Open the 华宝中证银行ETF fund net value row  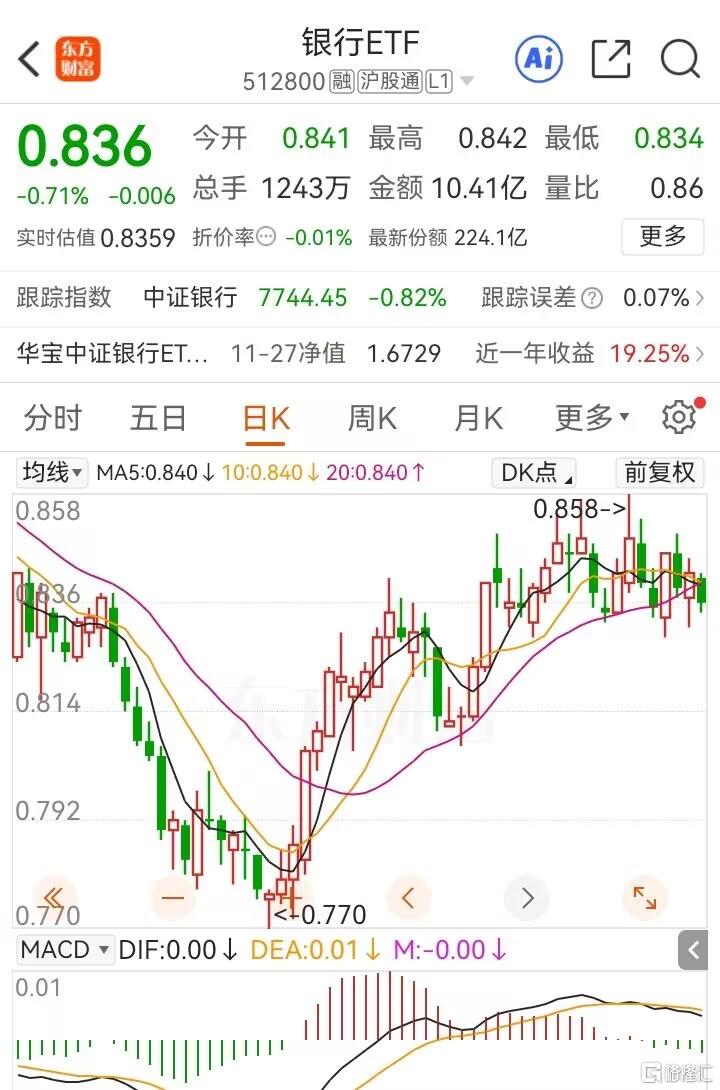[x=360, y=353]
